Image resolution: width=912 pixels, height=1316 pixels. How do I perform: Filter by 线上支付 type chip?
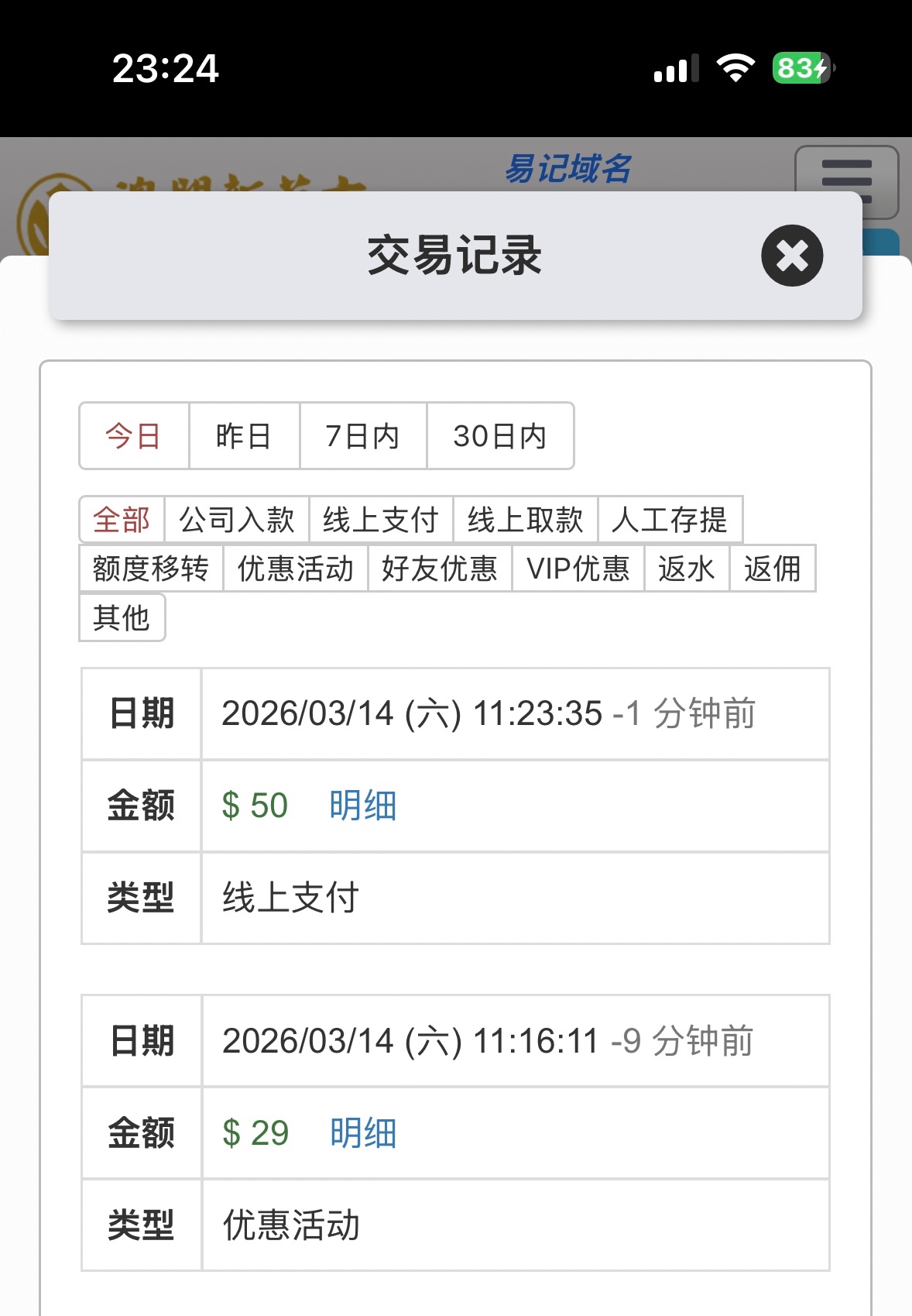coord(381,520)
